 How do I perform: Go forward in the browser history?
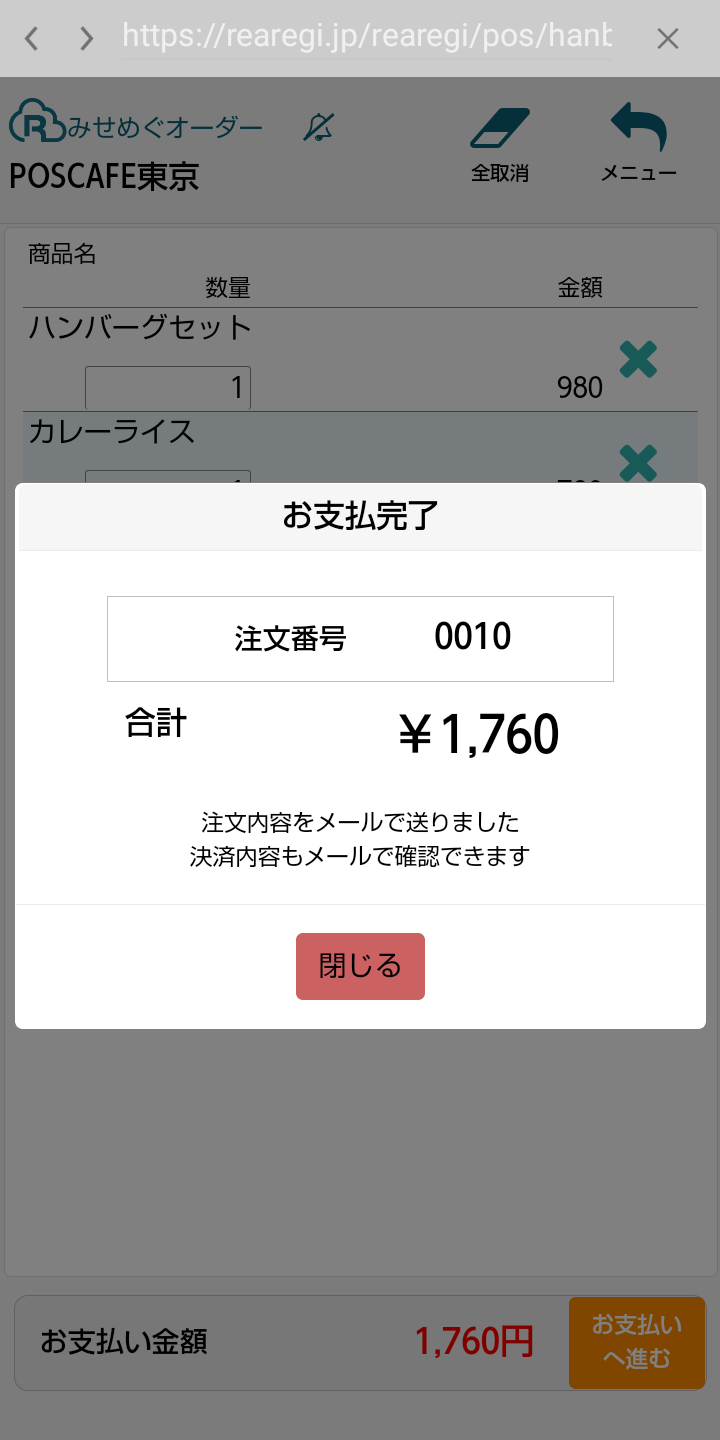click(x=87, y=39)
